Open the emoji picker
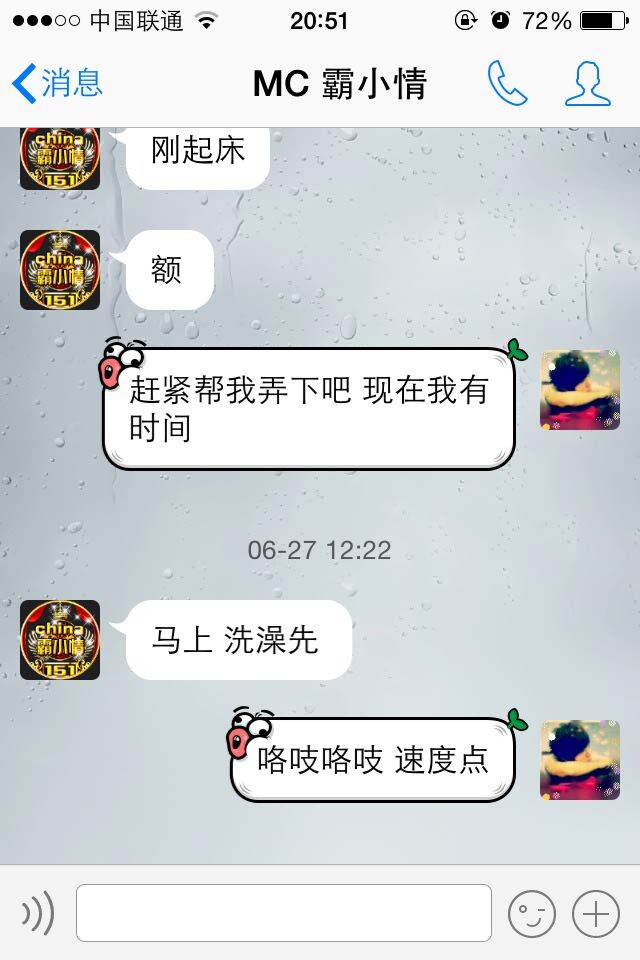This screenshot has height=960, width=640. [x=531, y=913]
